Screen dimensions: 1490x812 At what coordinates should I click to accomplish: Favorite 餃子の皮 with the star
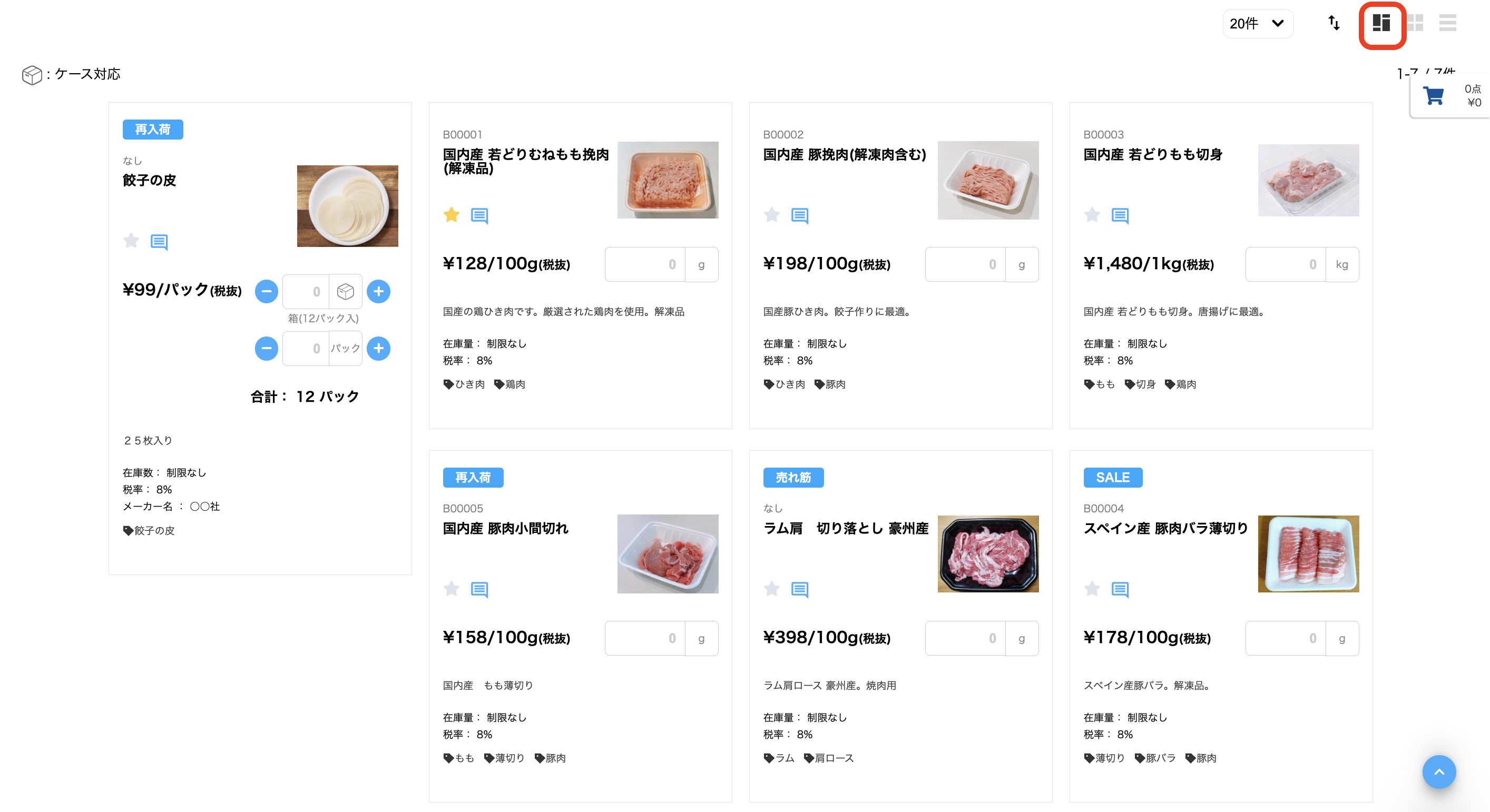tap(131, 241)
